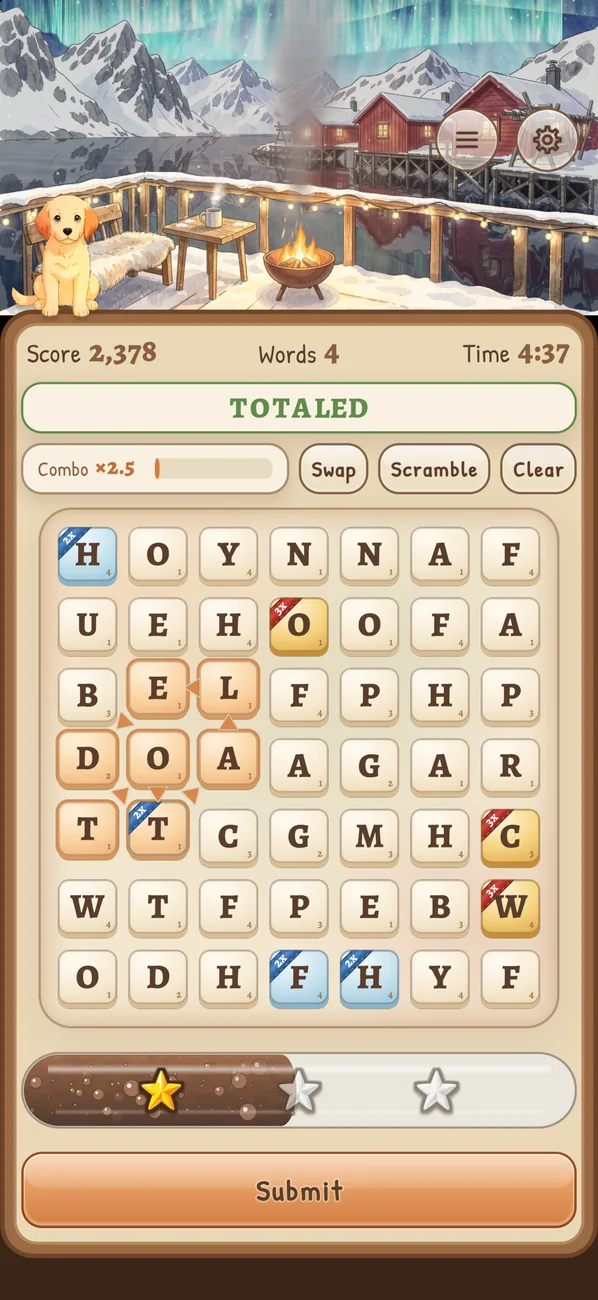Viewport: 598px width, 1300px height.
Task: Select the blue 2X letter F tile
Action: (x=299, y=979)
